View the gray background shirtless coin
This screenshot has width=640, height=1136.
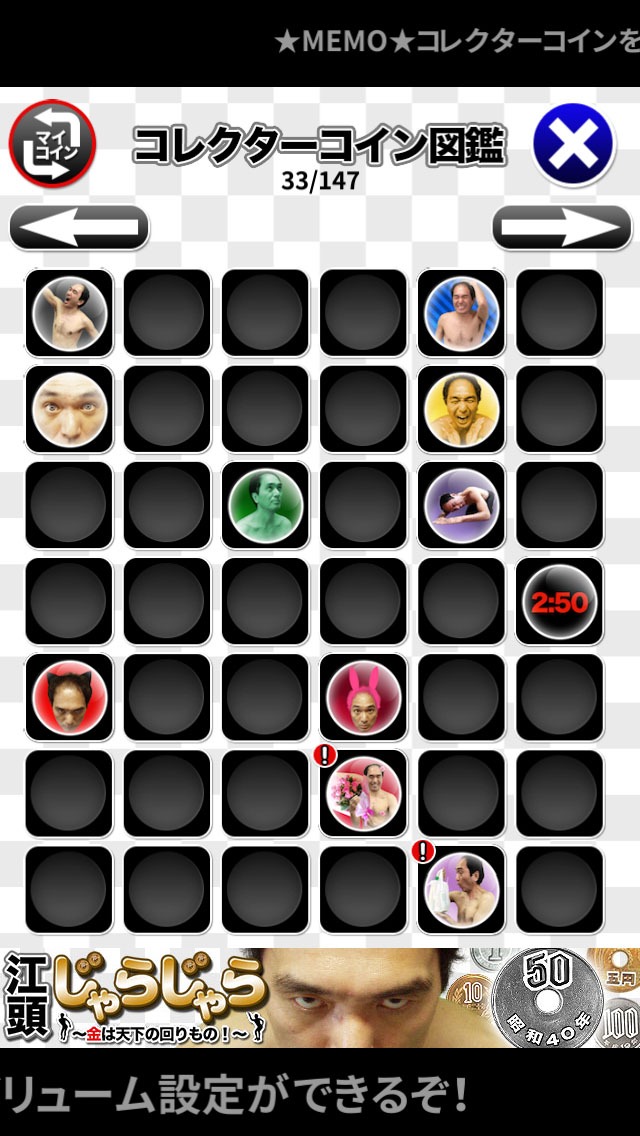point(69,313)
